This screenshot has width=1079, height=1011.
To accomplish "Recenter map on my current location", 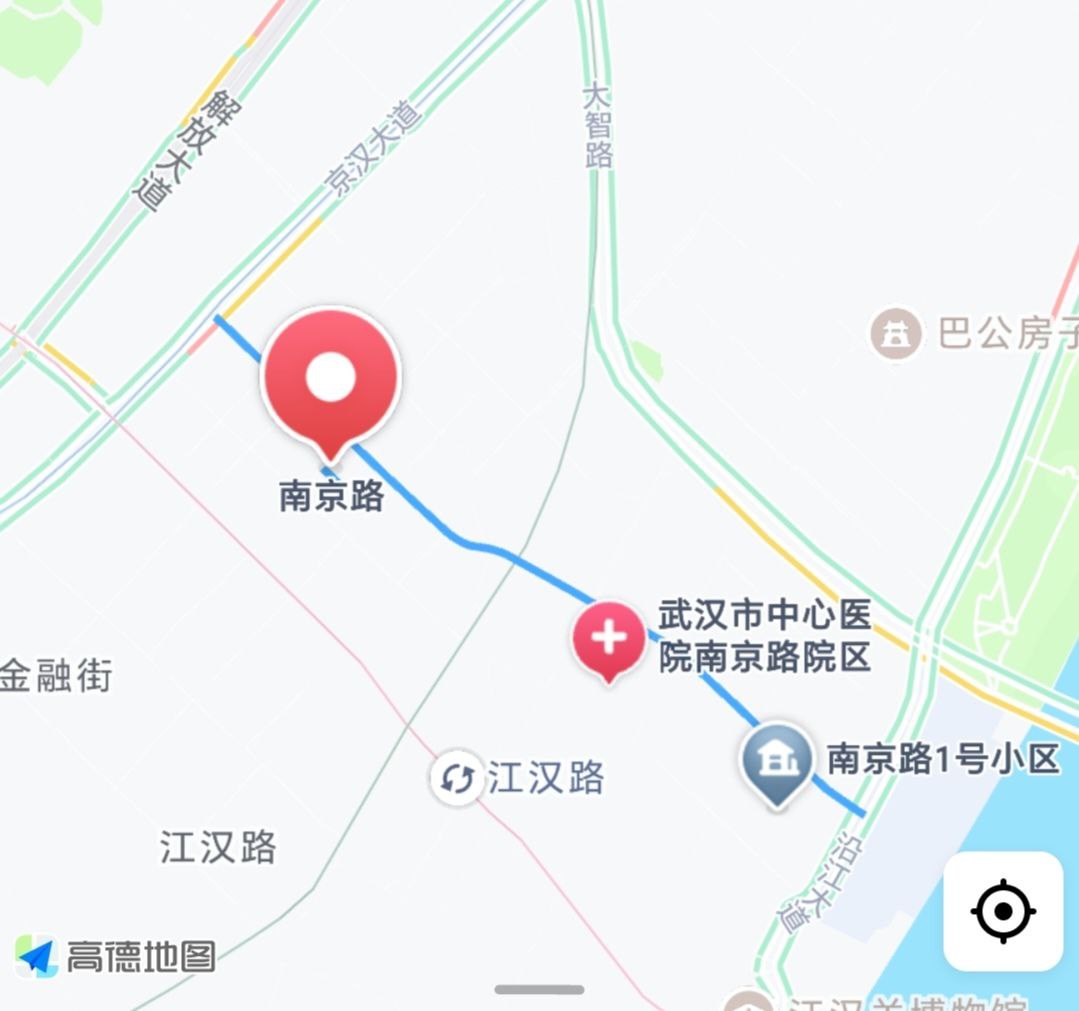I will [x=1003, y=911].
